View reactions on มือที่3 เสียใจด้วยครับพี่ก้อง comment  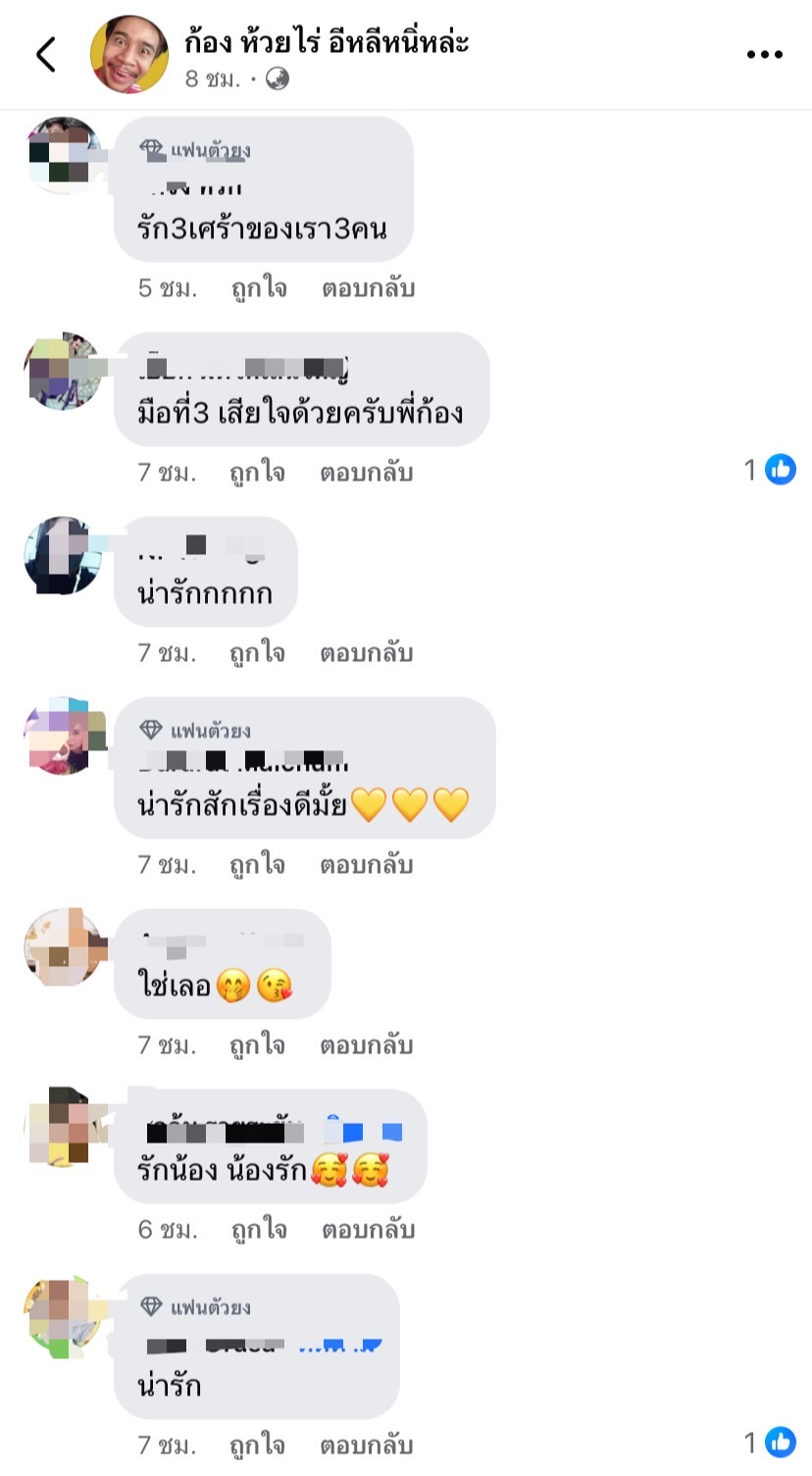771,470
